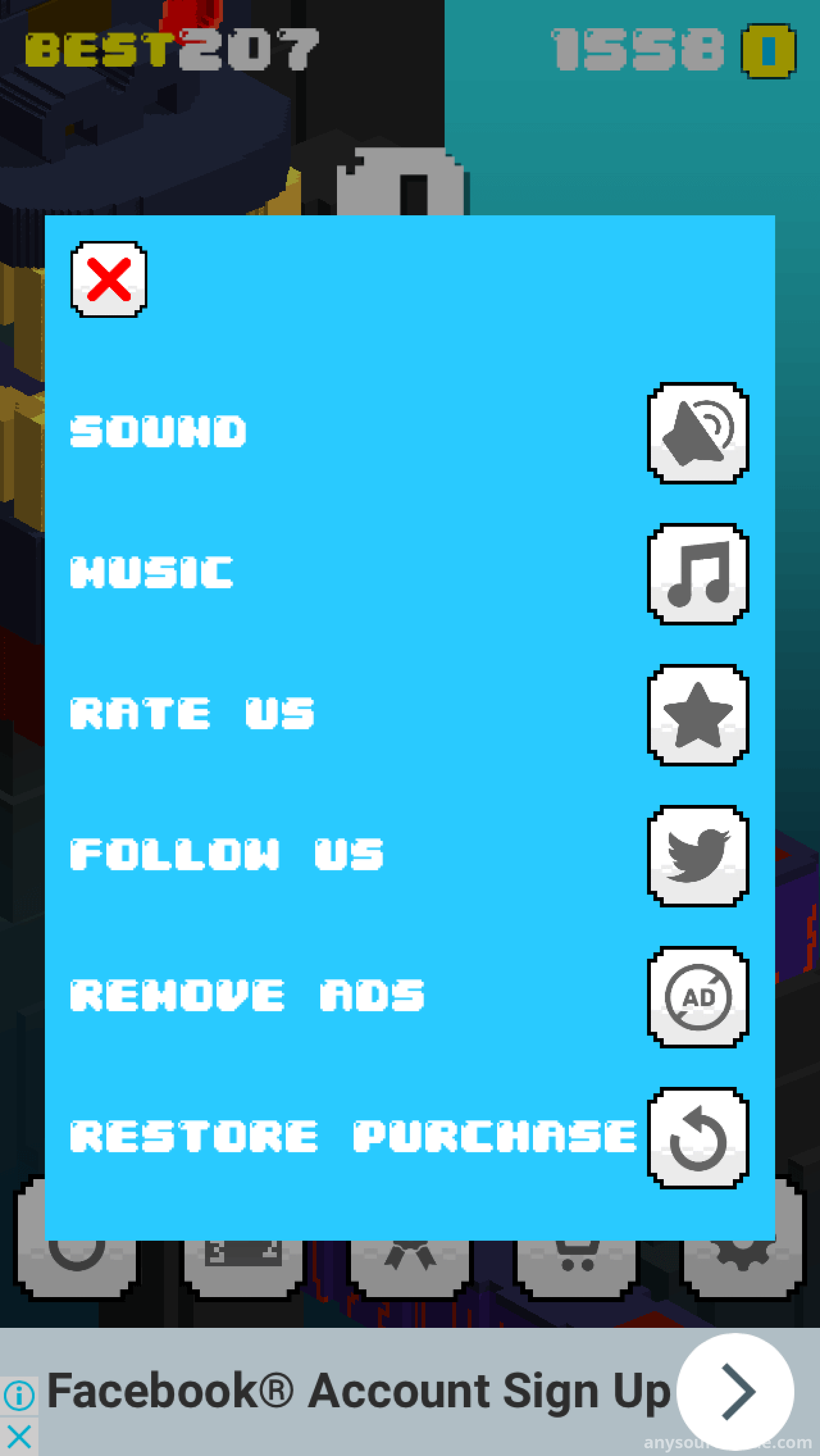820x1456 pixels.
Task: Open Follow Us Twitter bird button
Action: point(698,856)
